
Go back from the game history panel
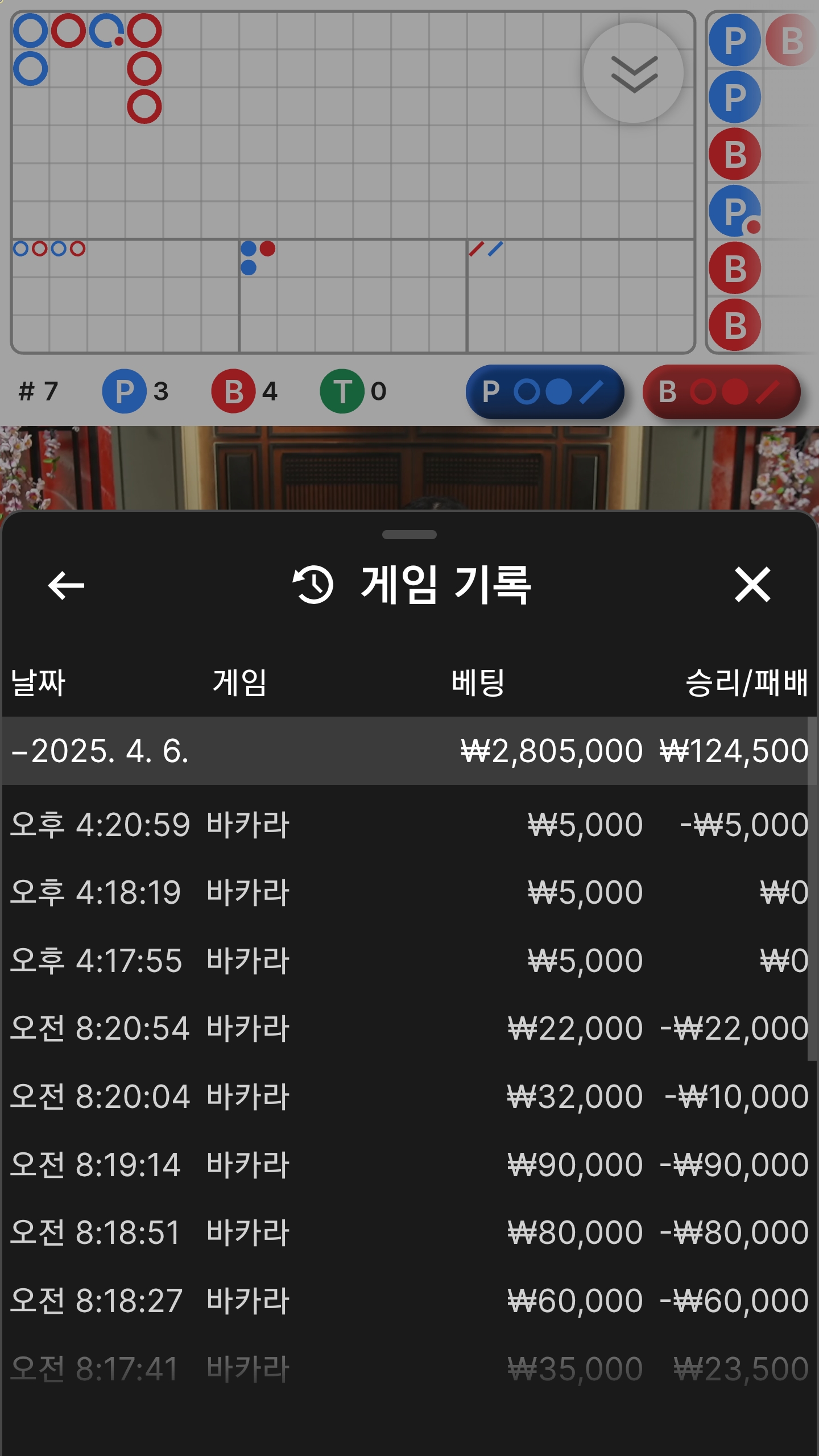point(66,585)
